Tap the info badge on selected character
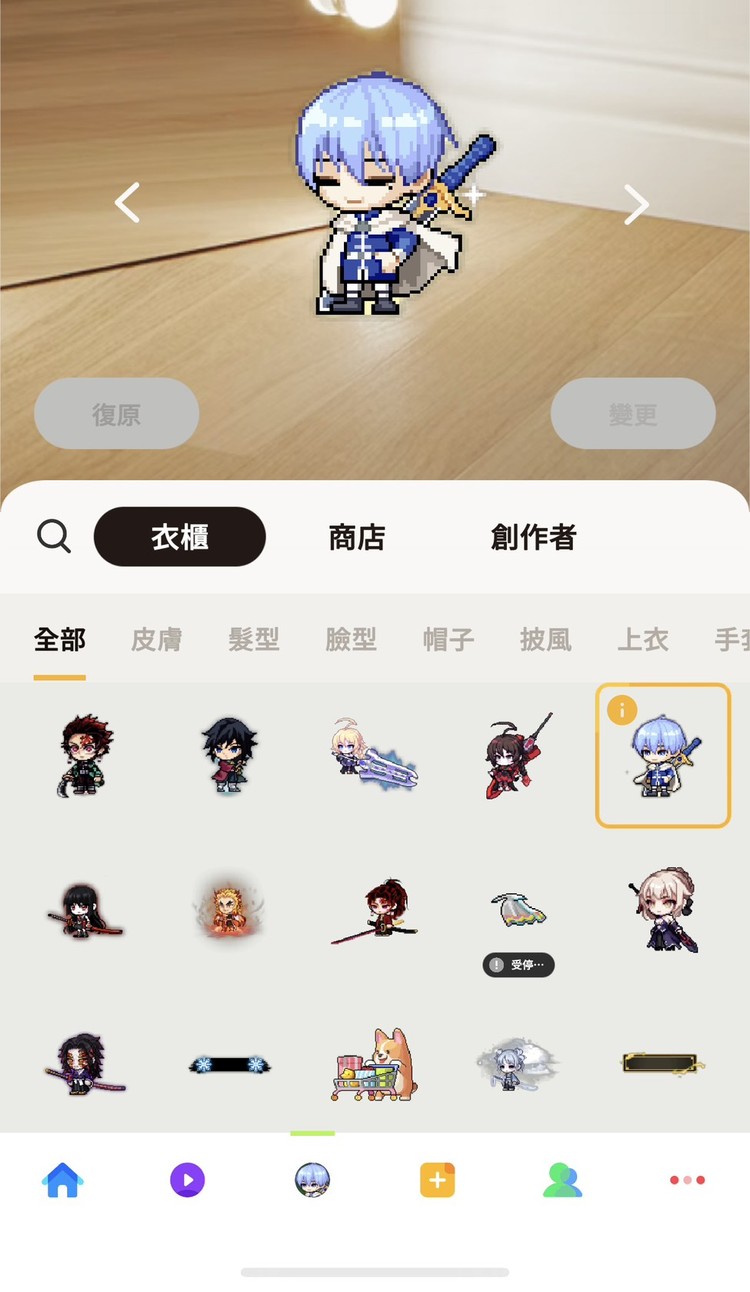This screenshot has width=750, height=1292. (624, 710)
